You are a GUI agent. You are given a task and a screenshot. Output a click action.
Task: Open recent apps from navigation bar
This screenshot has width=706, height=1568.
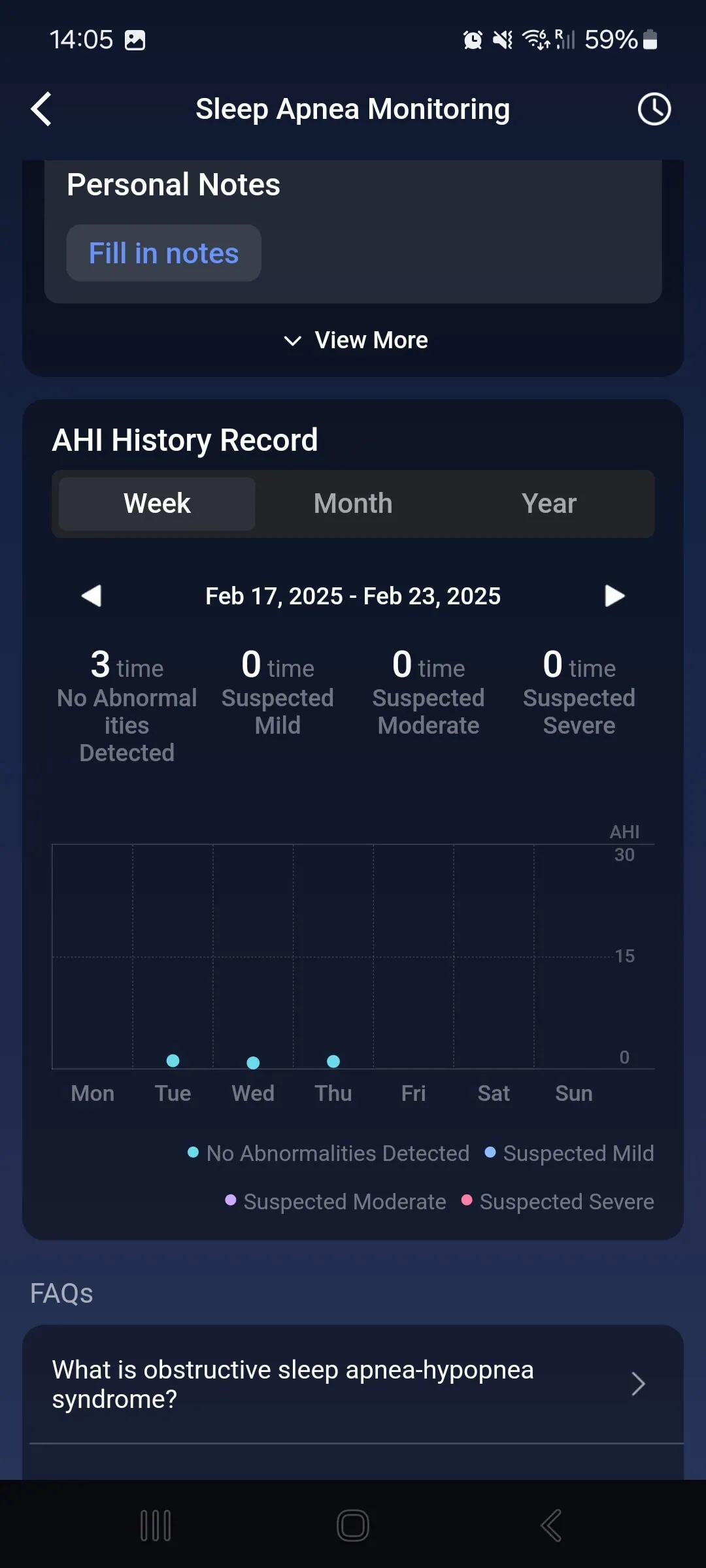(156, 1526)
